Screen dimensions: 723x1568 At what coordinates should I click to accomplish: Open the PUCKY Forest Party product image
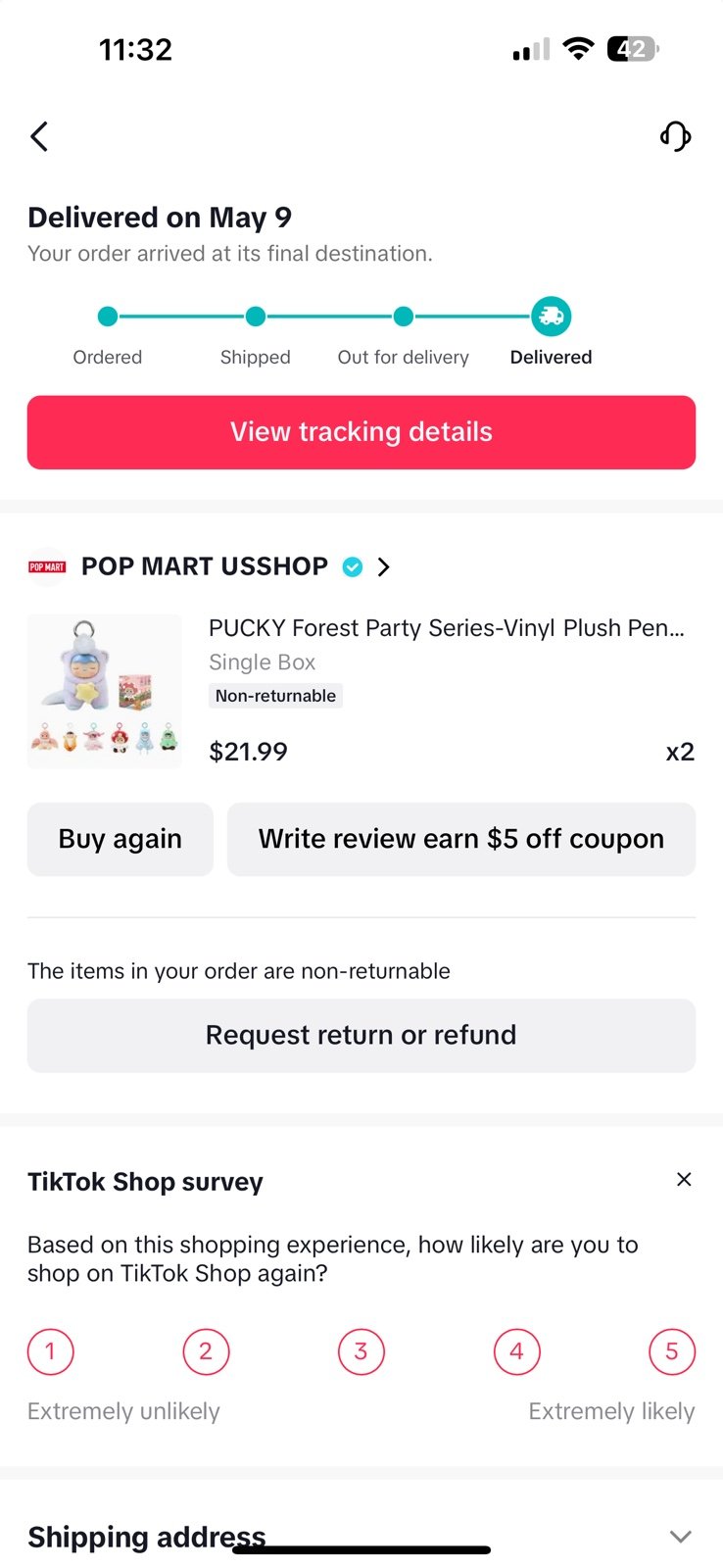[105, 691]
